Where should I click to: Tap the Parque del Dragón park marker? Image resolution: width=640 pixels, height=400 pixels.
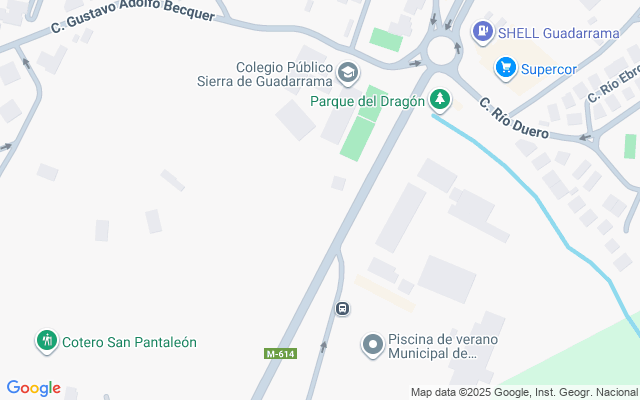tap(440, 100)
